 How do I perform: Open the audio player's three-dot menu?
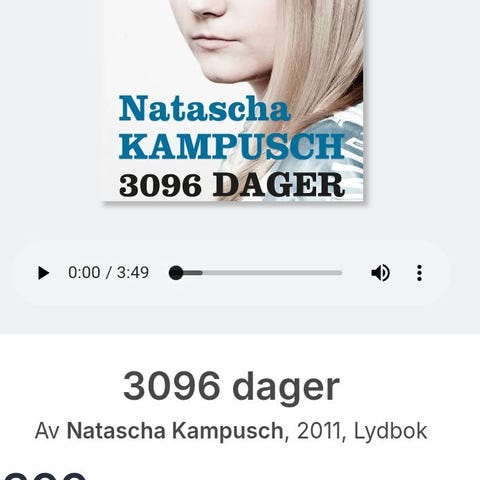pyautogui.click(x=419, y=273)
